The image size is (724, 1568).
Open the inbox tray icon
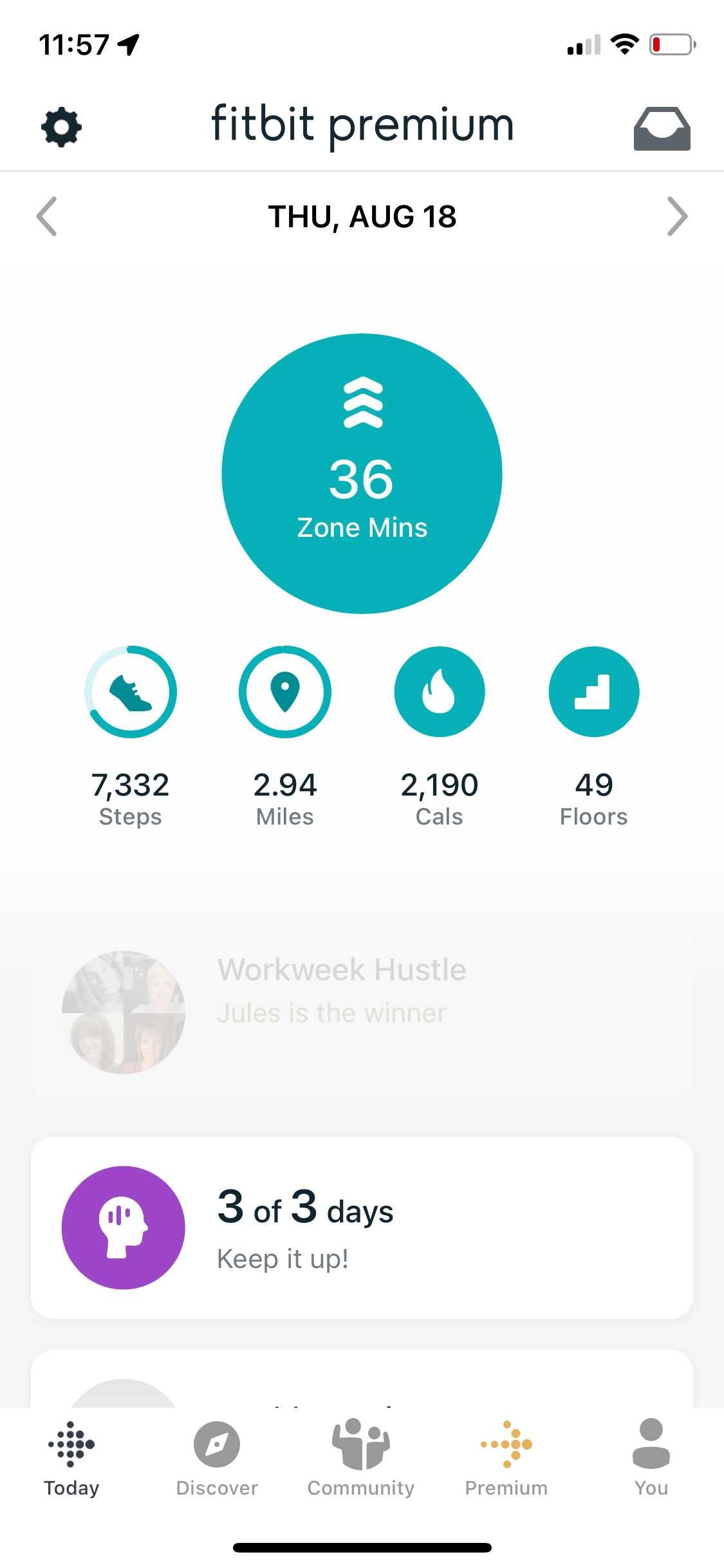662,129
